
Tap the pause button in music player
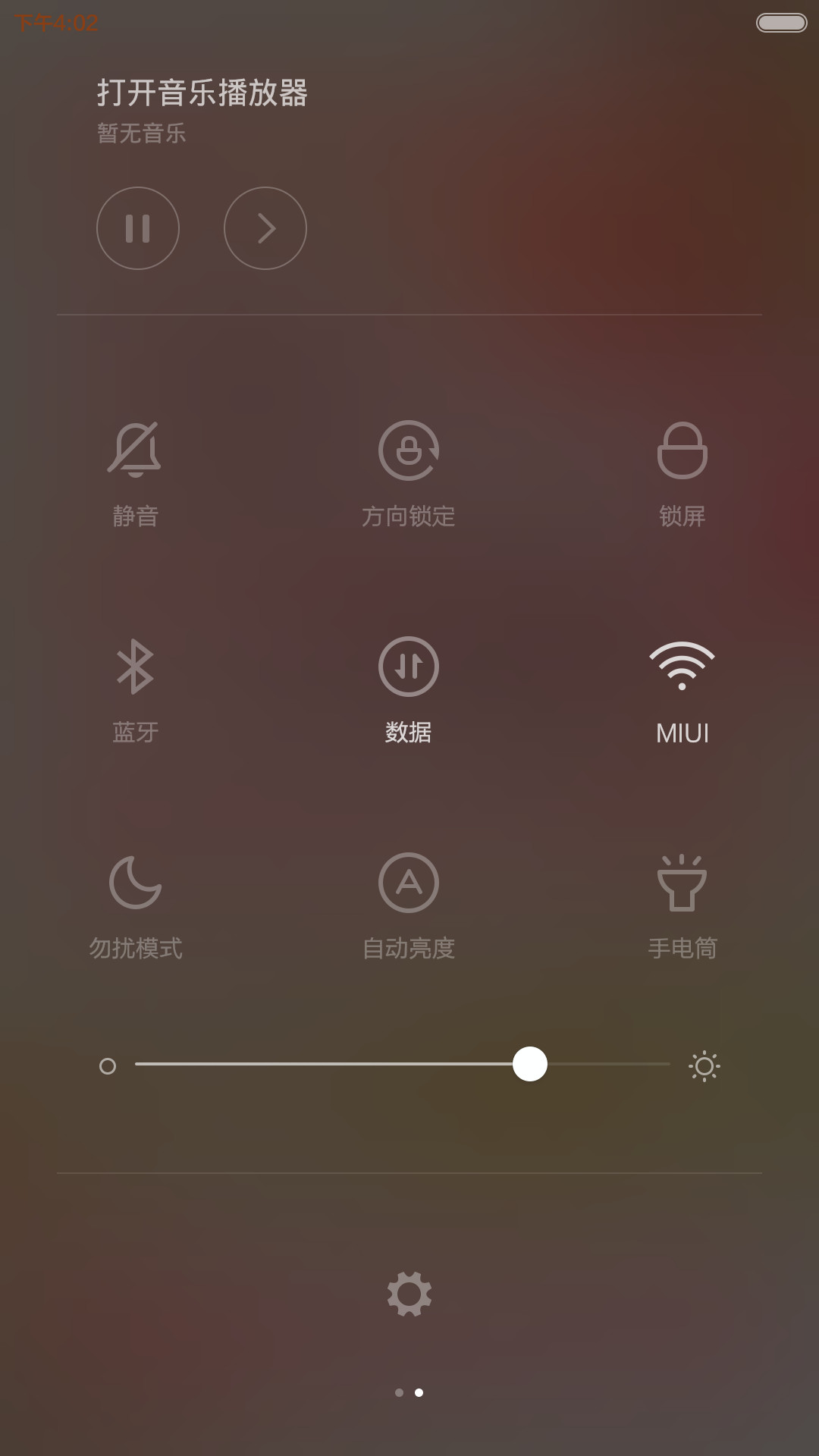pos(138,228)
